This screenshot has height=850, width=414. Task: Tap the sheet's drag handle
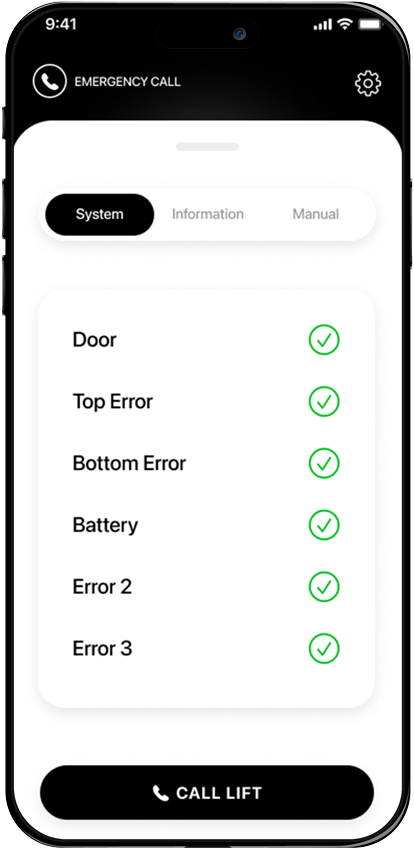pos(207,146)
